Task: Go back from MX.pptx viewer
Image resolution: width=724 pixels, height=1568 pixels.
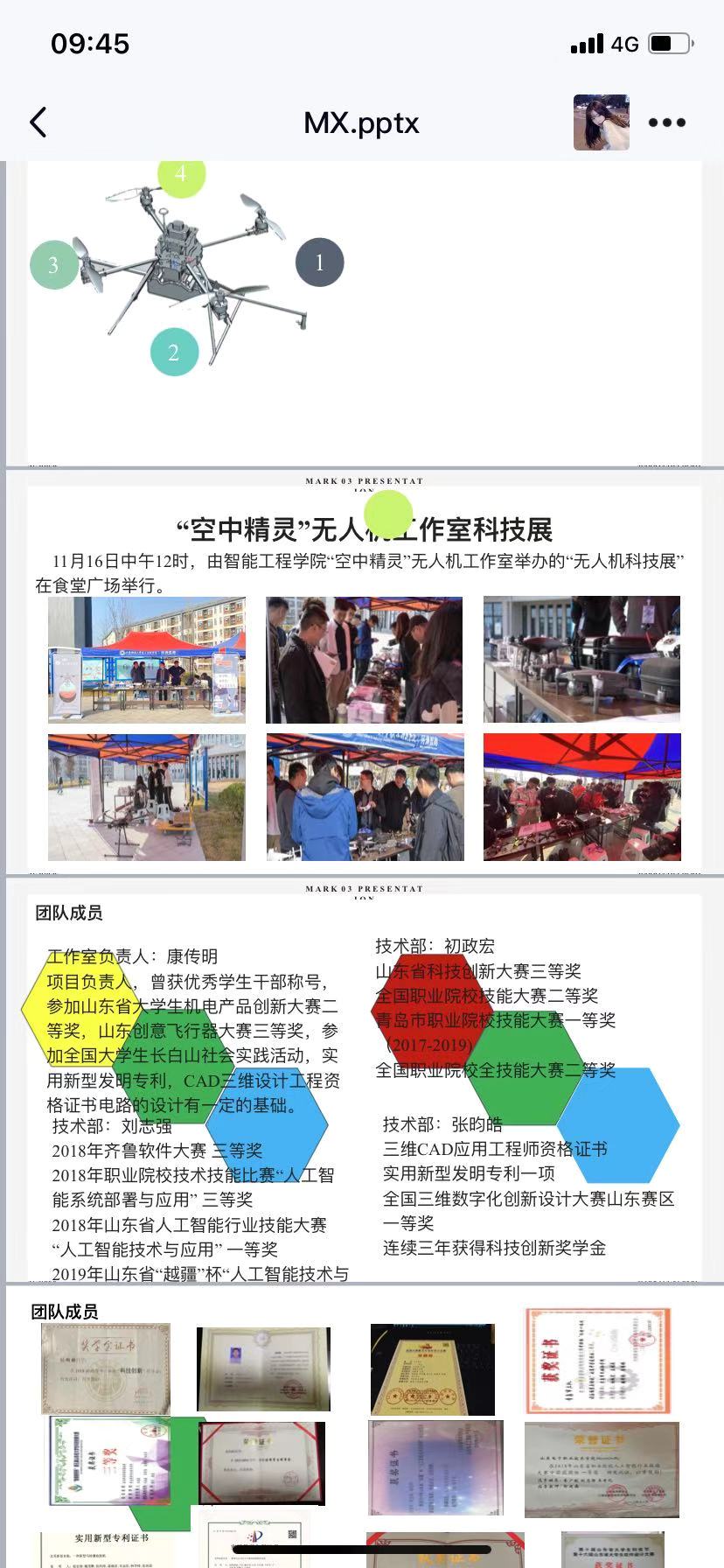Action: coord(38,122)
